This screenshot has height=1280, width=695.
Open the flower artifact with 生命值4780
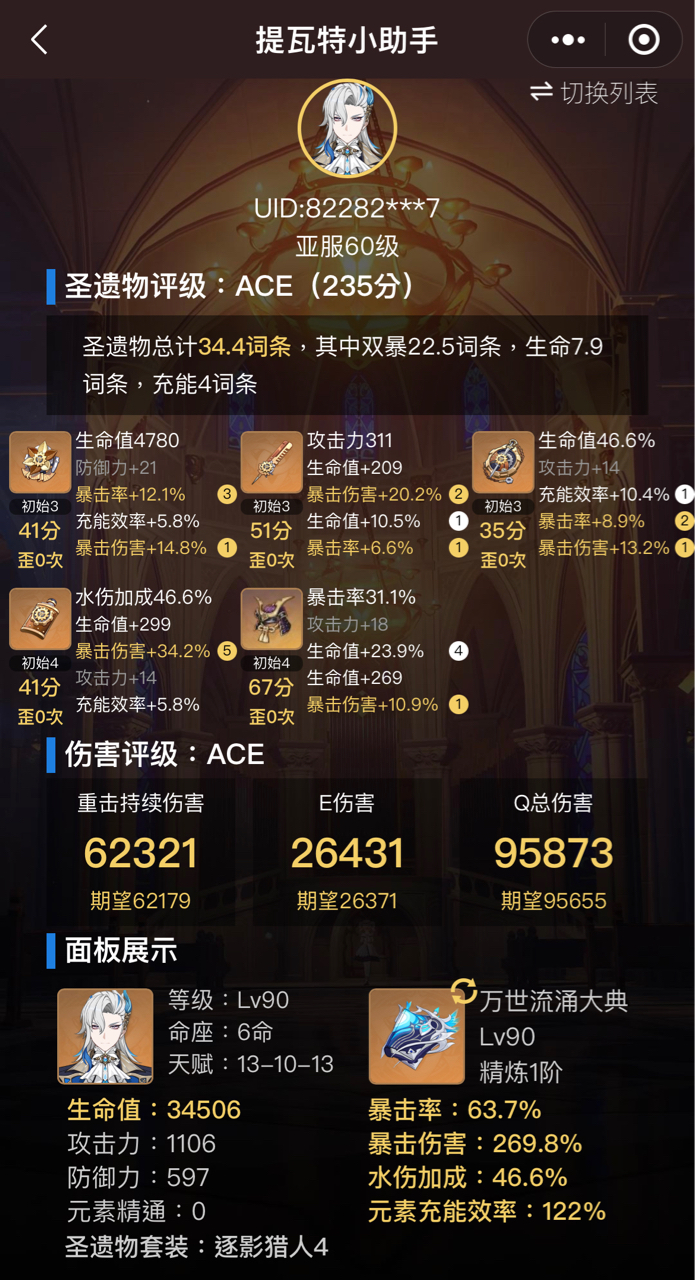tap(40, 463)
